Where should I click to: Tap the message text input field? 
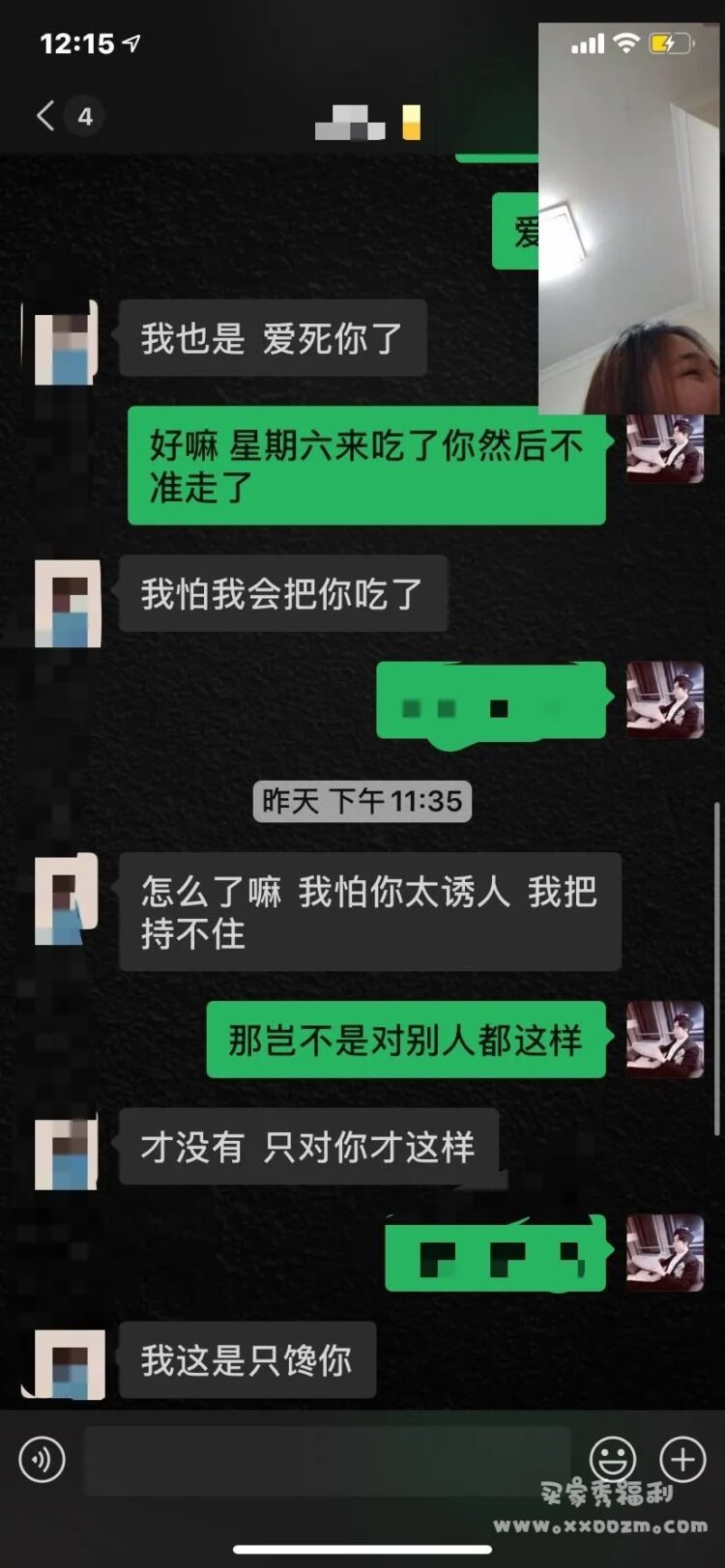[x=327, y=1460]
